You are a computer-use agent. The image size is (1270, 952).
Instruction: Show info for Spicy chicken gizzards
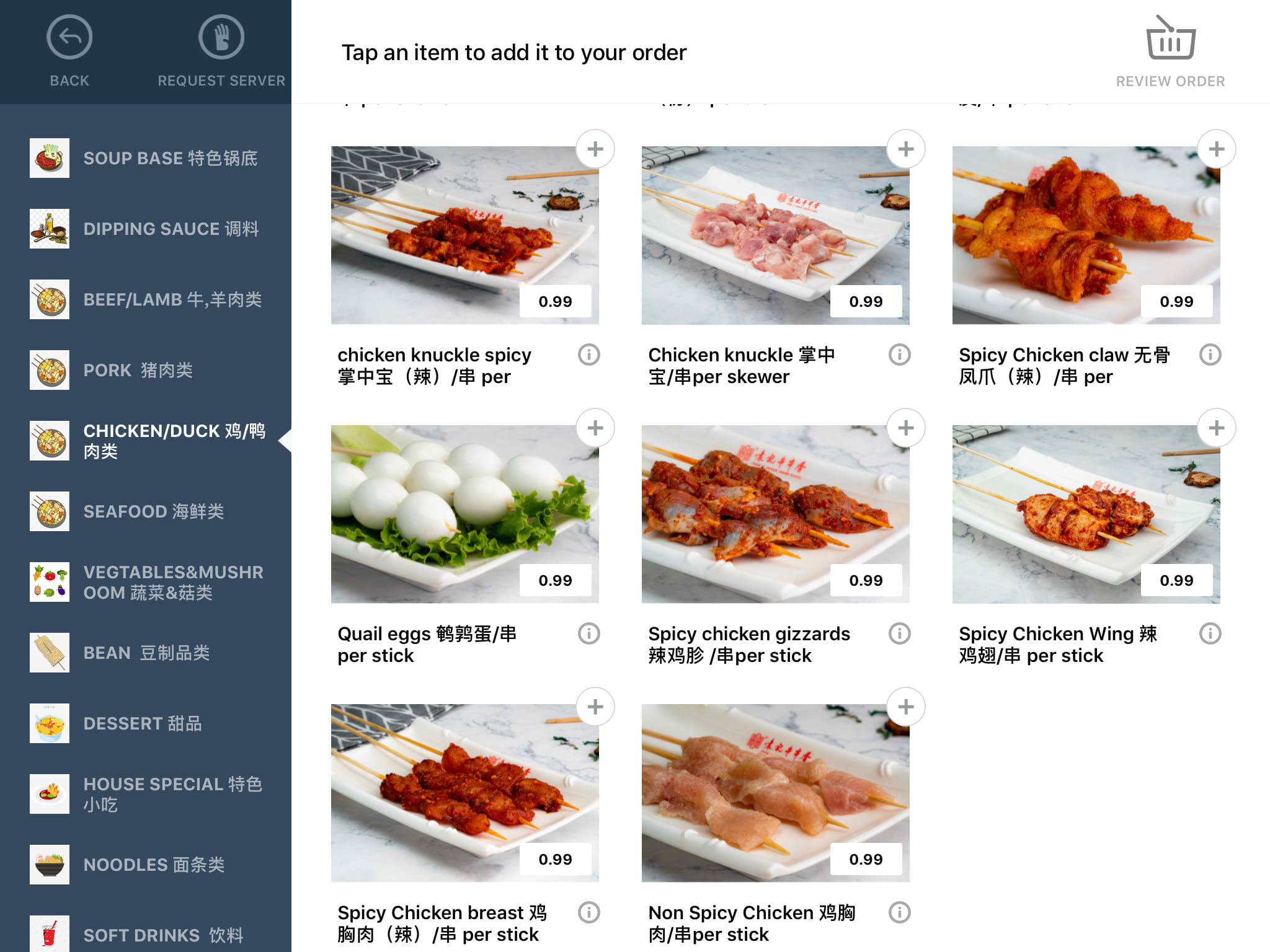tap(899, 634)
